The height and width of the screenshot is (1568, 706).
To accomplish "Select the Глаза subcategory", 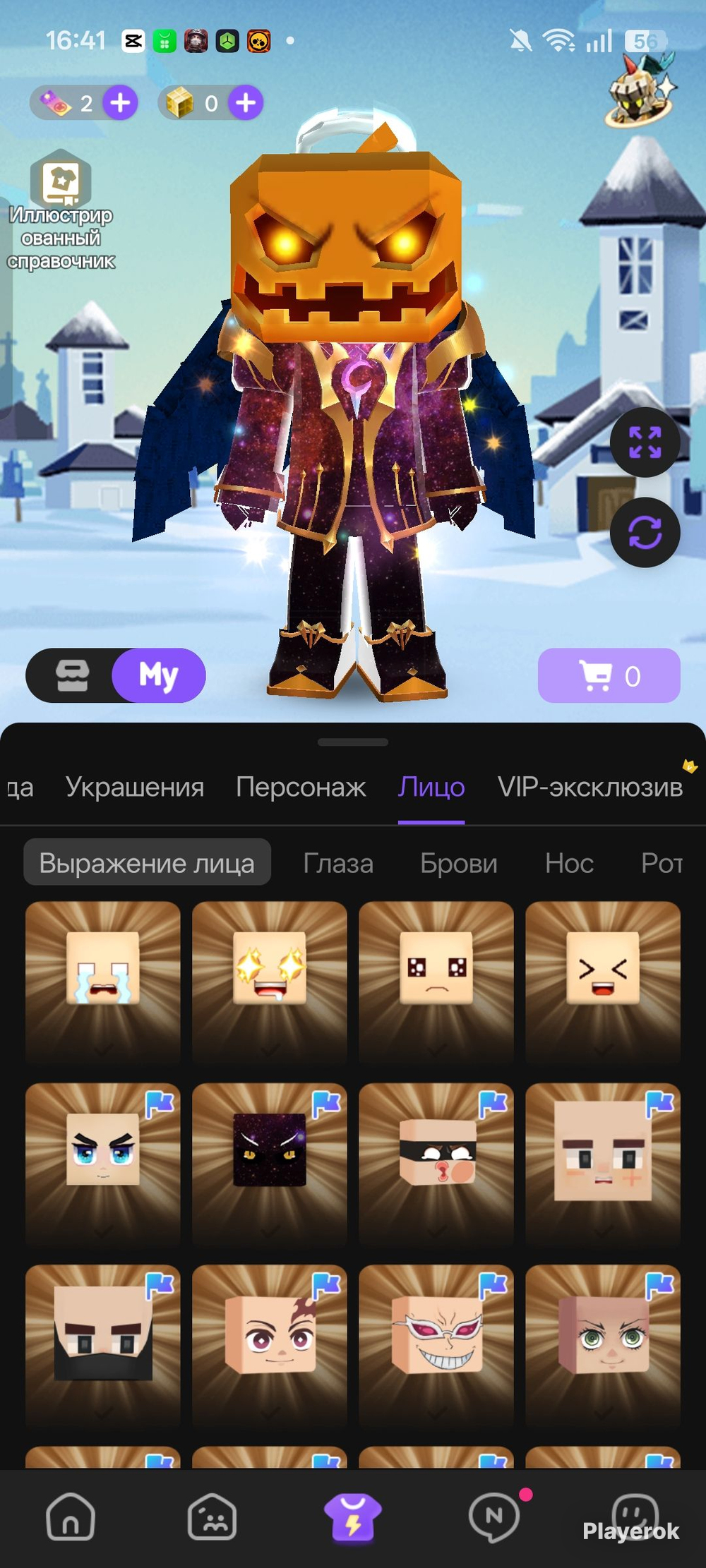I will point(338,863).
